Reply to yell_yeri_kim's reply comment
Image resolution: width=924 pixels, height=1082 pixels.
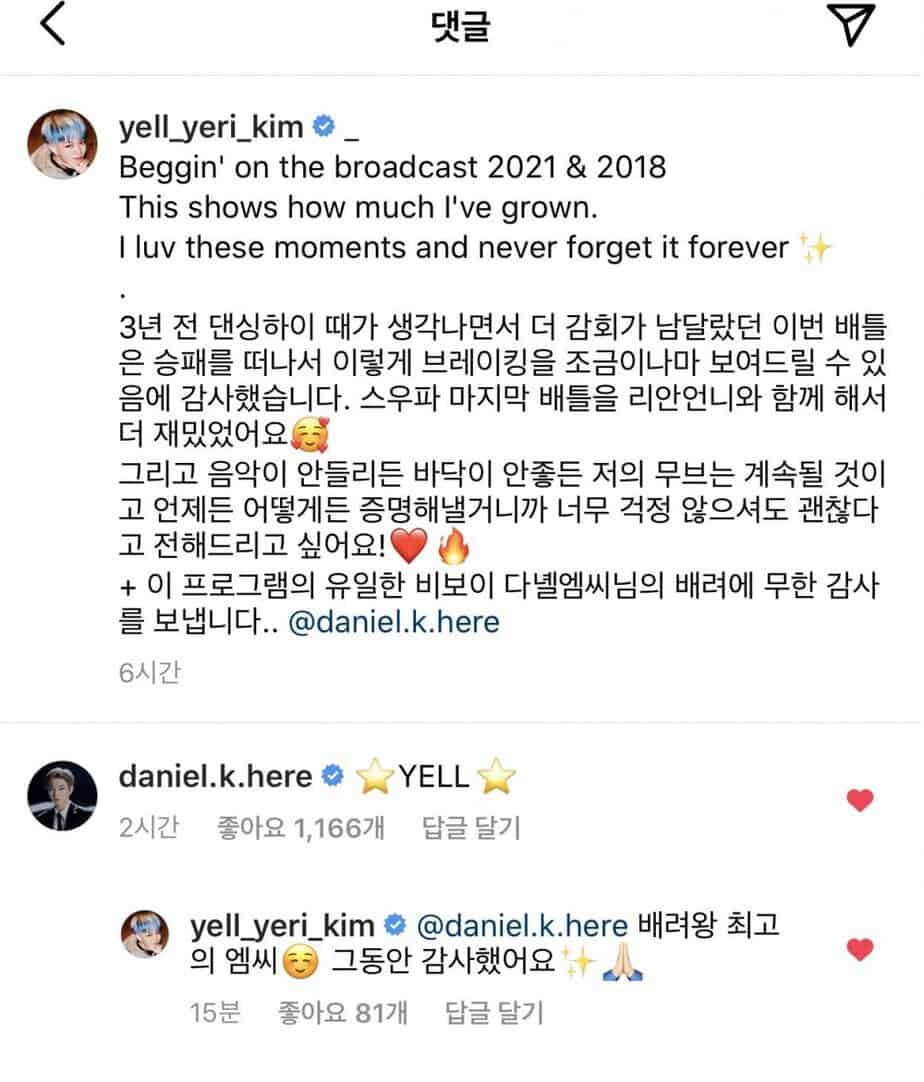(492, 1013)
